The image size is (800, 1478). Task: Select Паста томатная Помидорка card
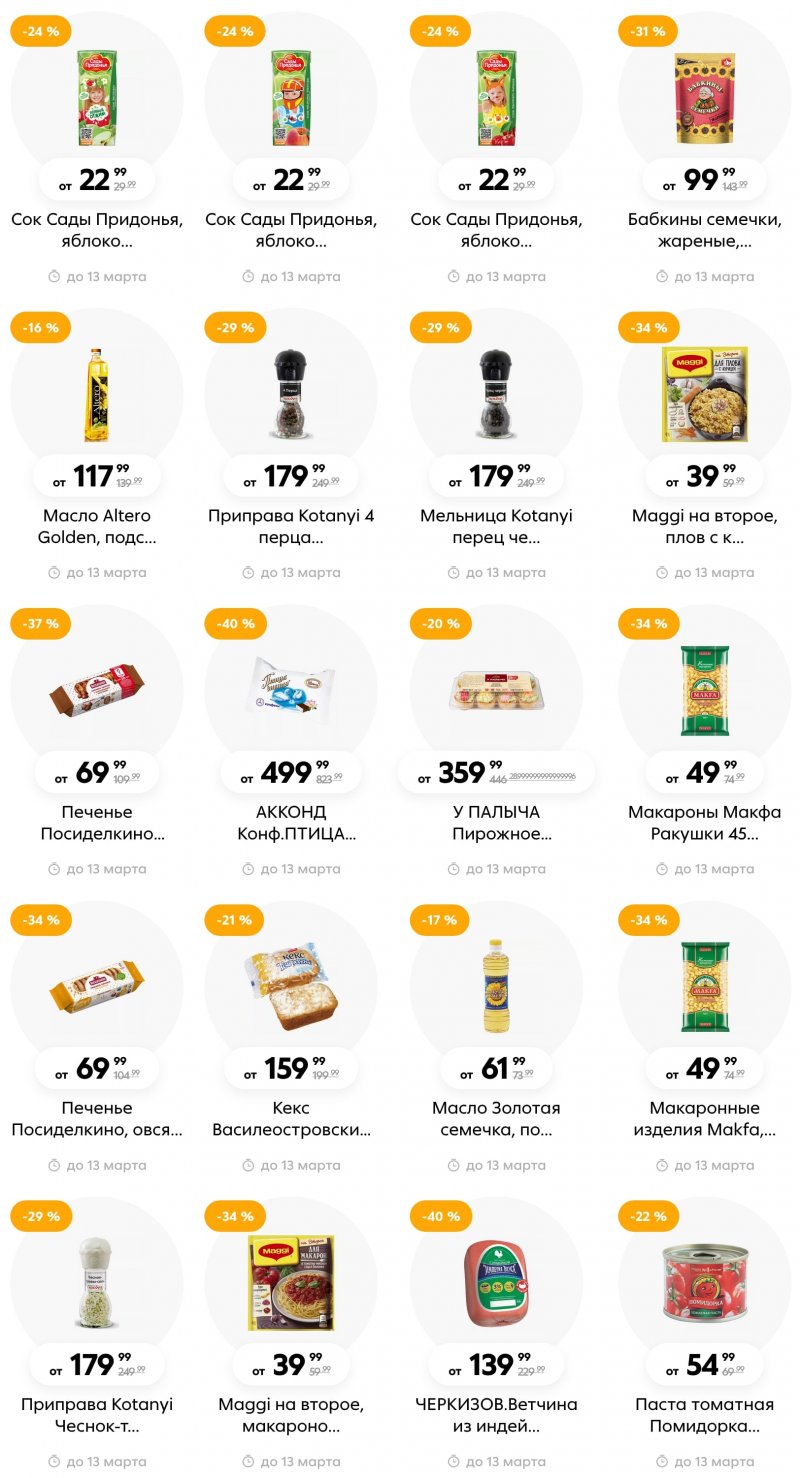(x=704, y=1414)
